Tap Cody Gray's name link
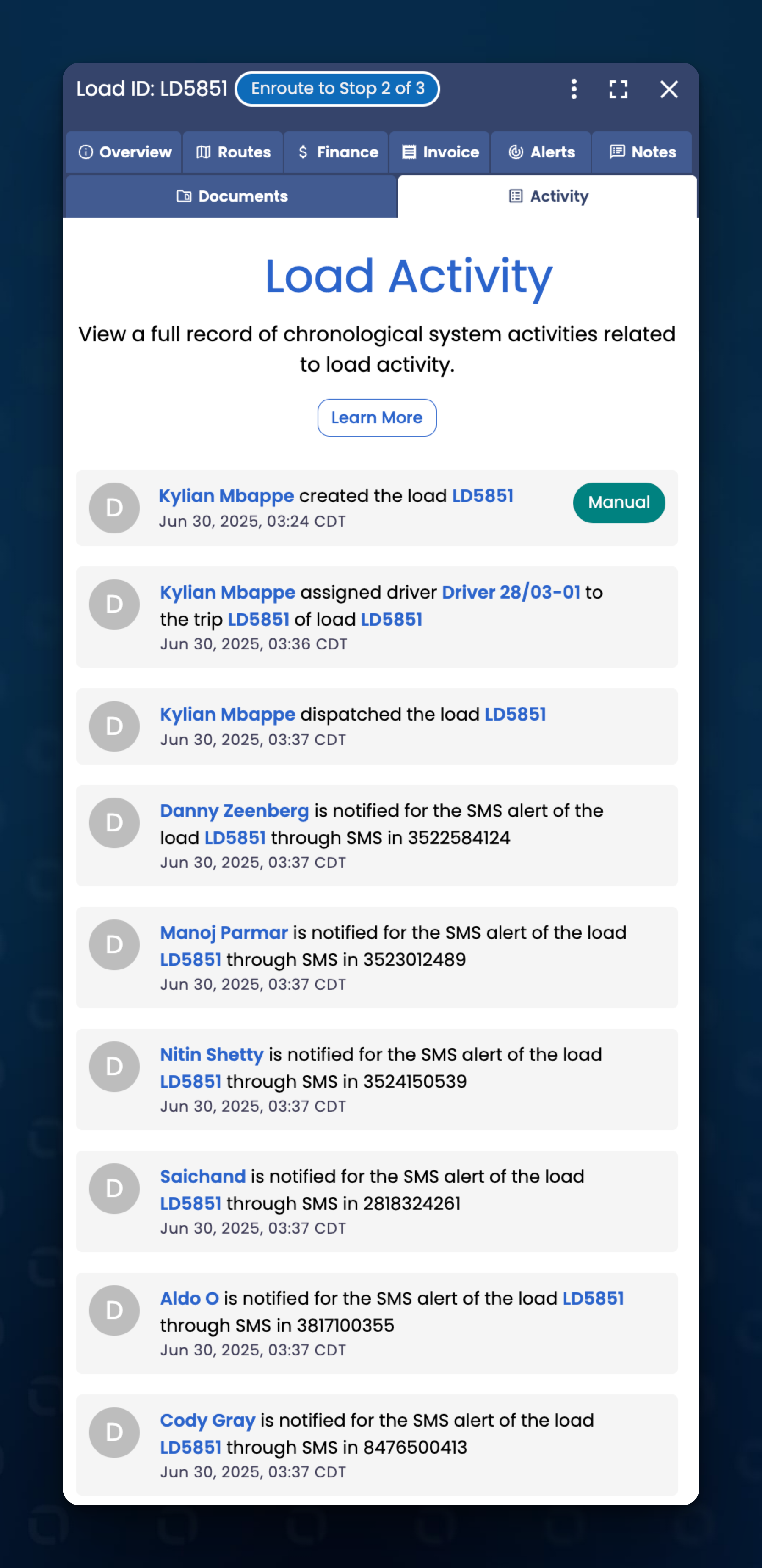 (x=207, y=1420)
